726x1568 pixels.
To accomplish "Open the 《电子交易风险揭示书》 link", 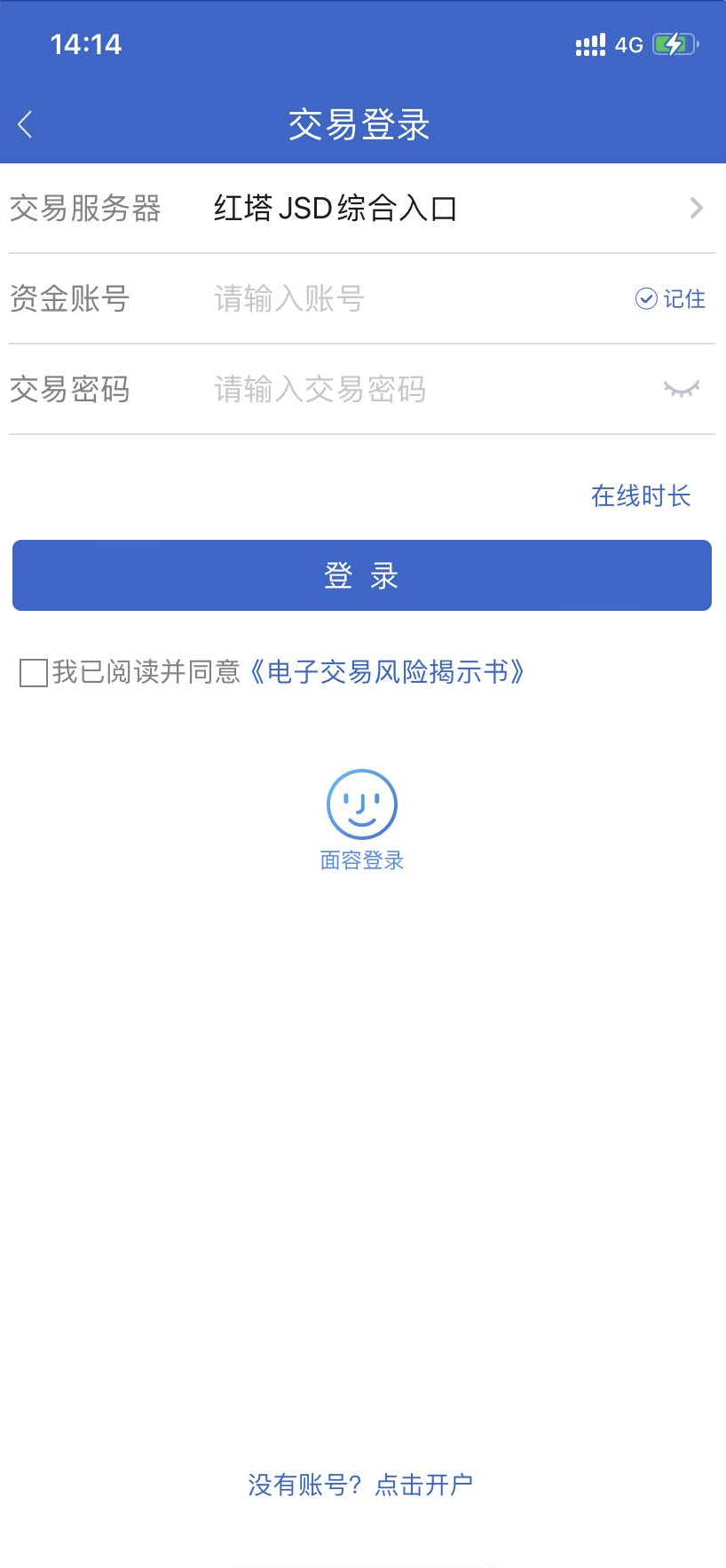I will (387, 672).
